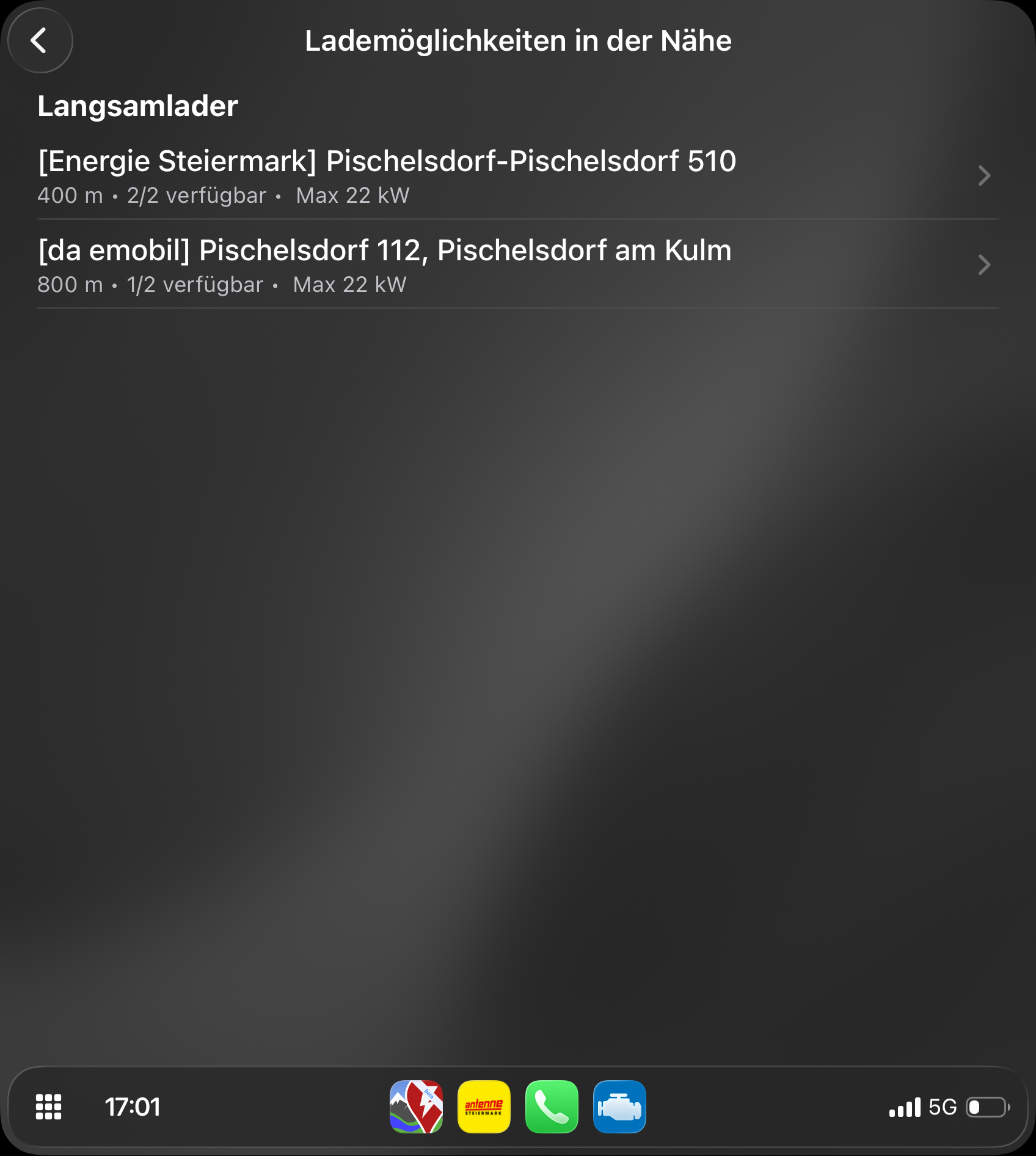Image resolution: width=1036 pixels, height=1156 pixels.
Task: Open Energie Steiermark Pischelsdorf 510 charger
Action: click(x=518, y=176)
